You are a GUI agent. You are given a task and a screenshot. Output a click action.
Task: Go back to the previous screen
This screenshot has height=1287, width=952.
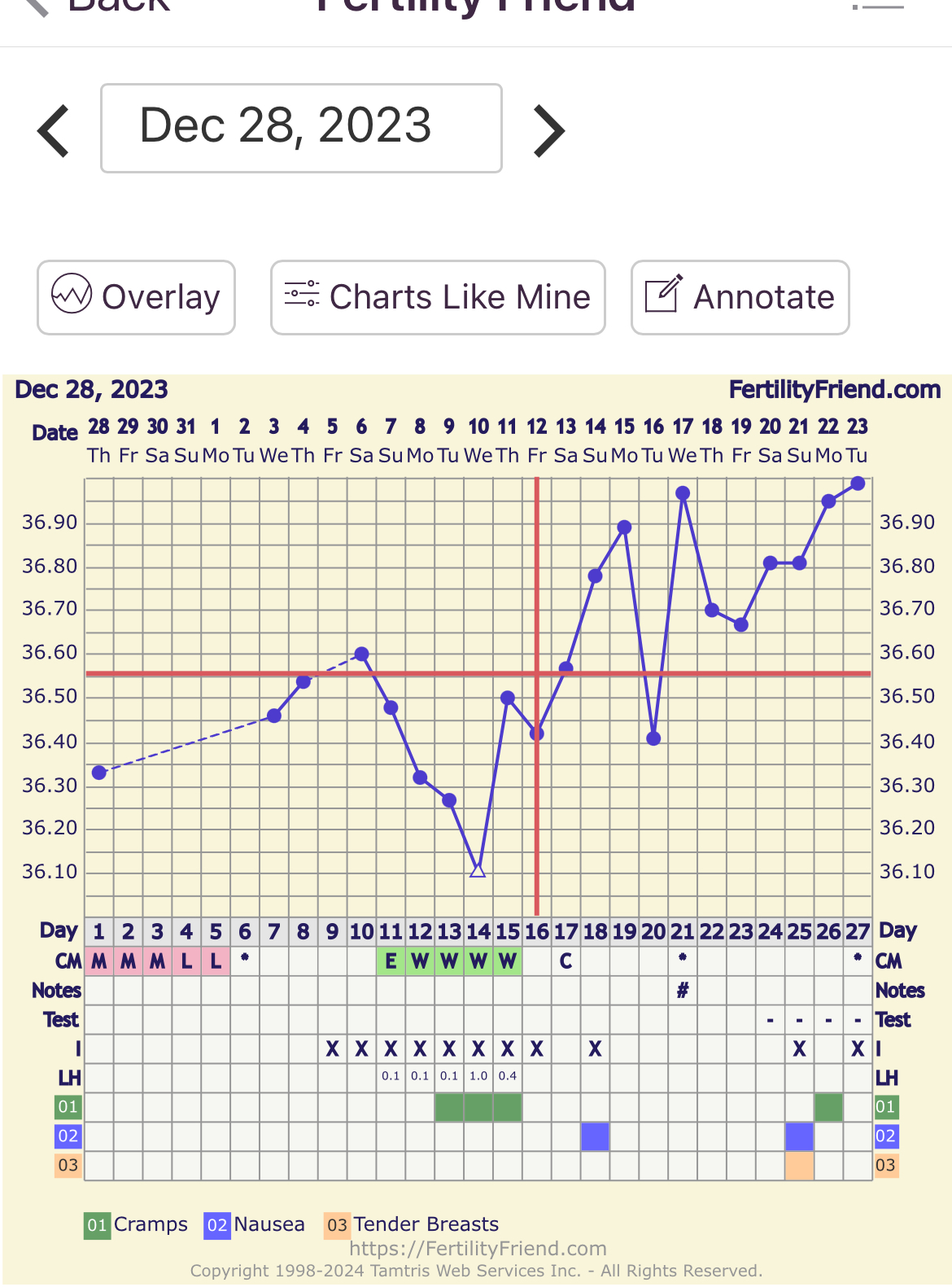pyautogui.click(x=98, y=7)
